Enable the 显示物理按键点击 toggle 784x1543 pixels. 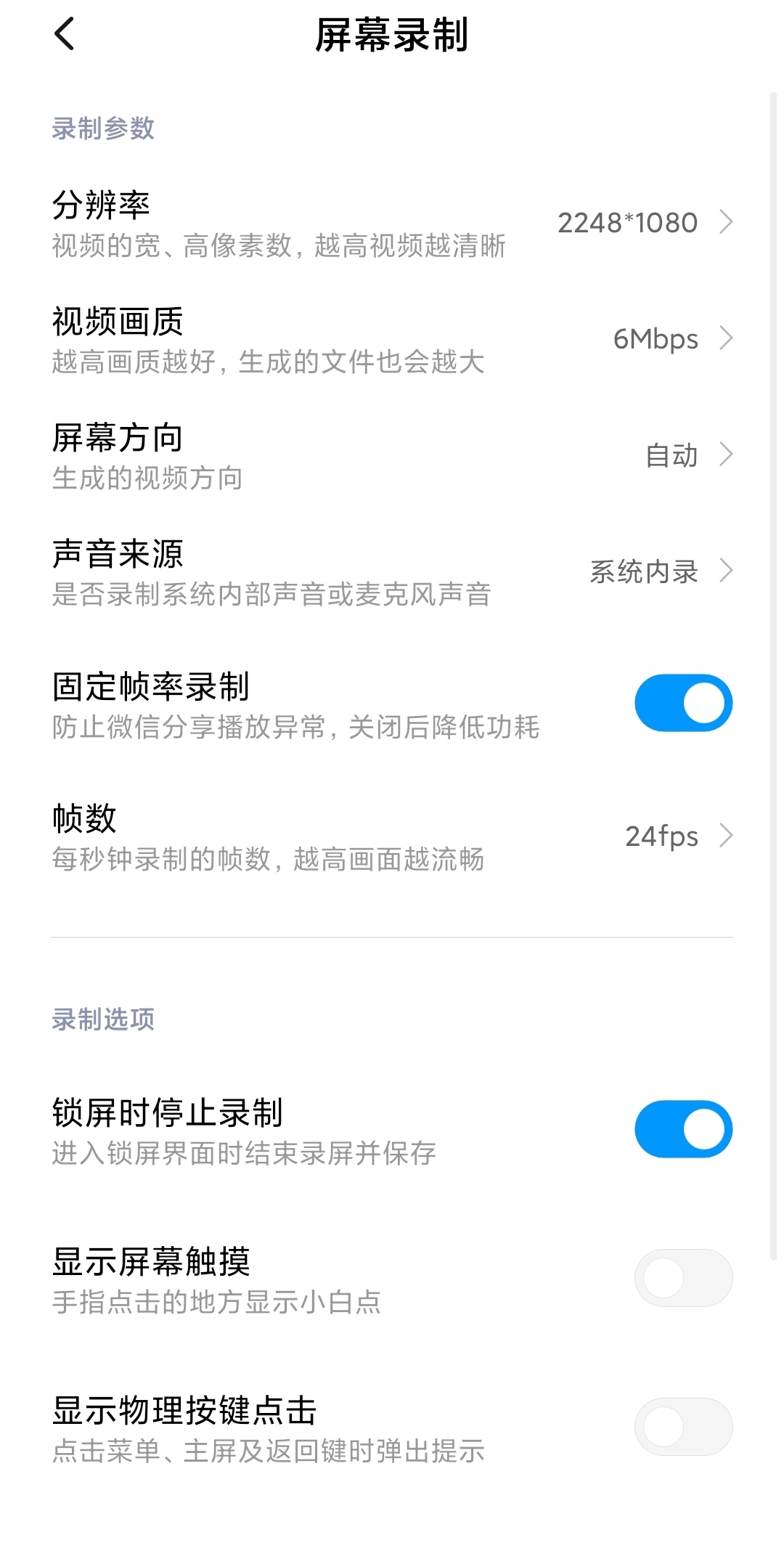coord(682,1425)
